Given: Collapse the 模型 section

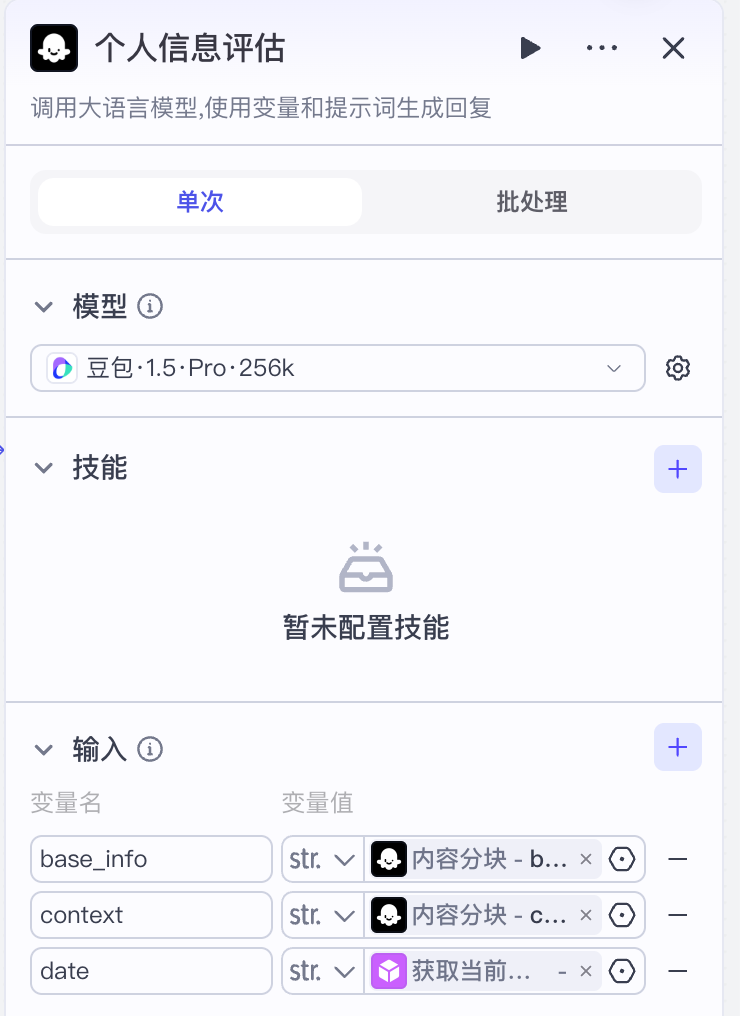Looking at the screenshot, I should (44, 306).
